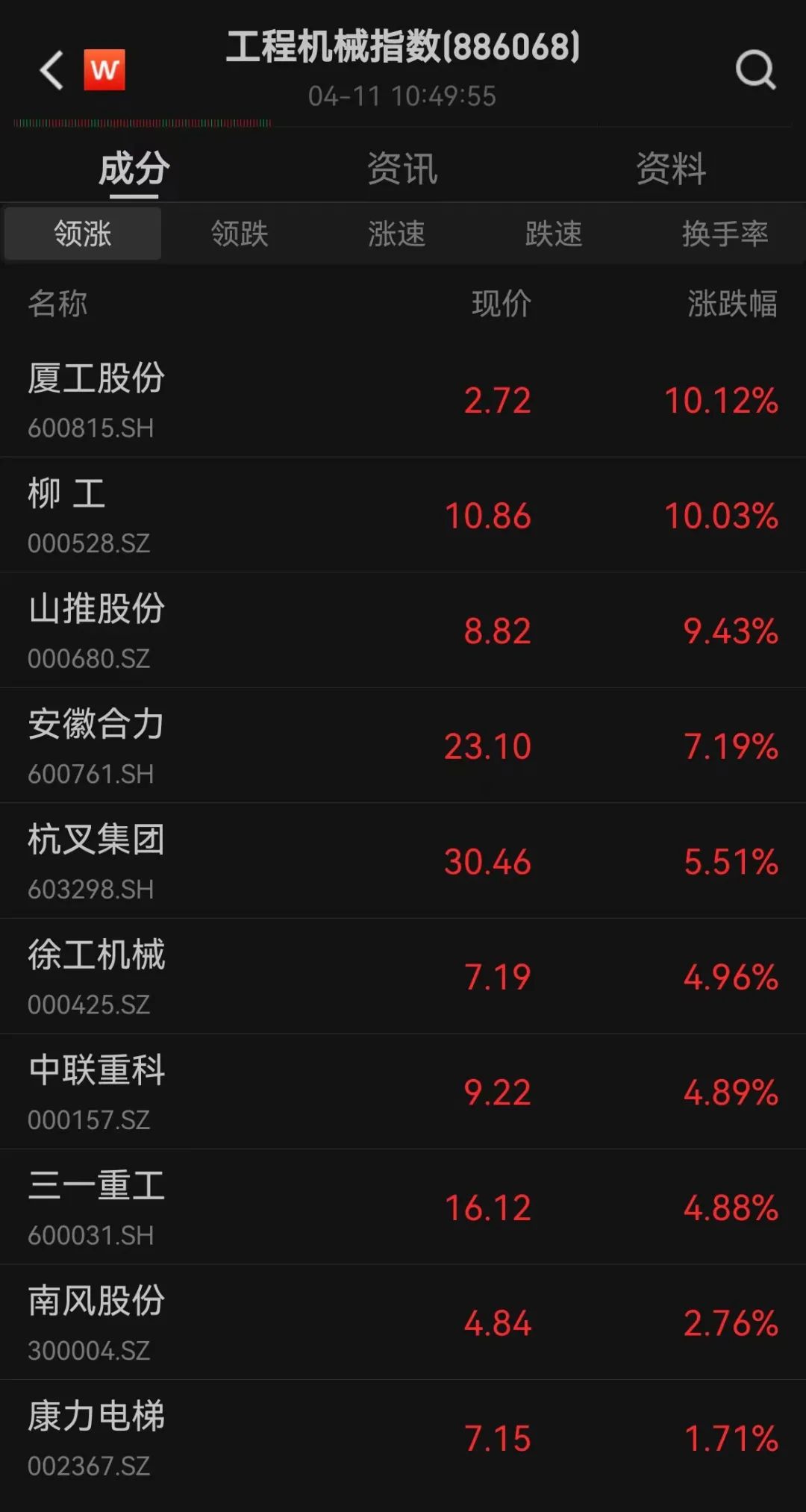This screenshot has height=1512, width=806.
Task: Tap the back arrow to return
Action: [49, 69]
